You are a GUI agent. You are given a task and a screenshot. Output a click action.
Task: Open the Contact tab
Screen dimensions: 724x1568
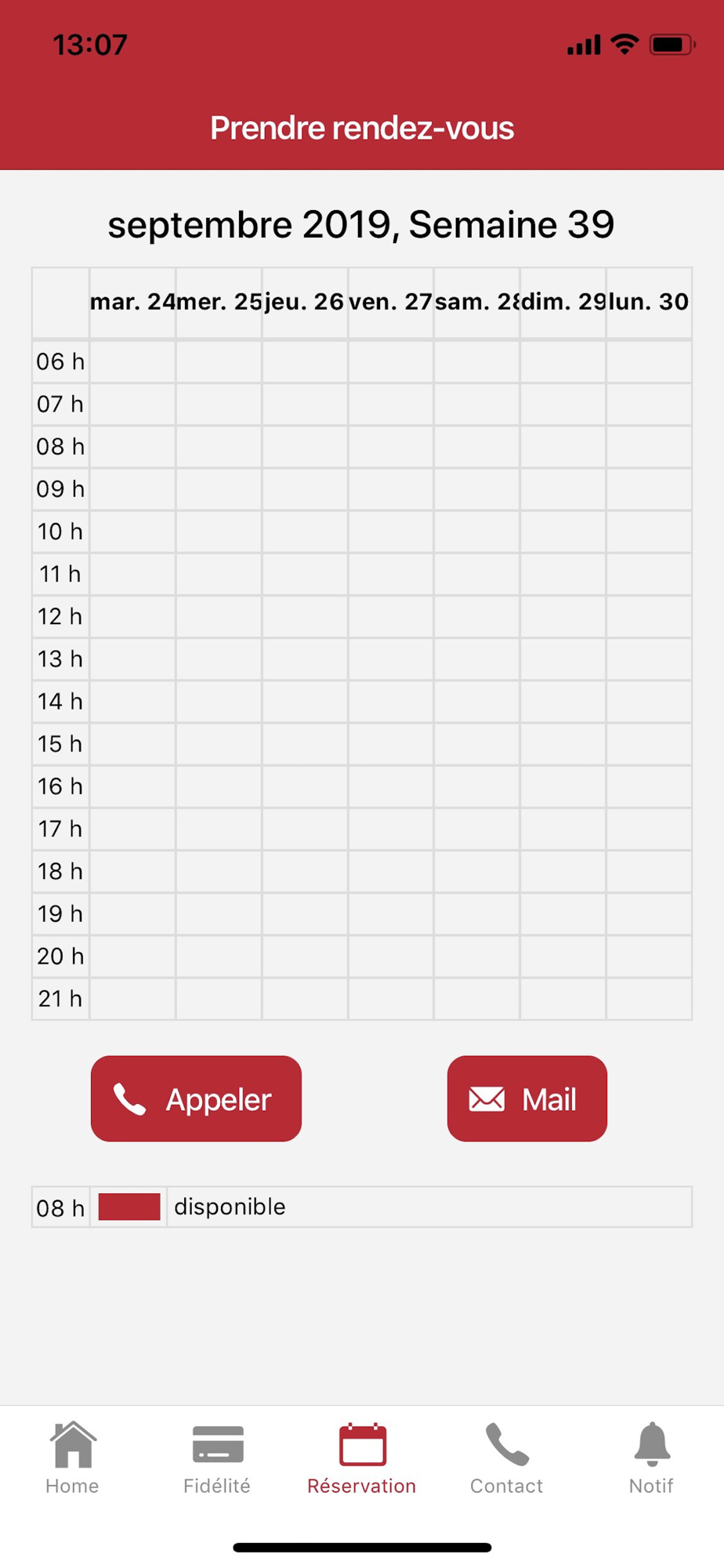[506, 1458]
